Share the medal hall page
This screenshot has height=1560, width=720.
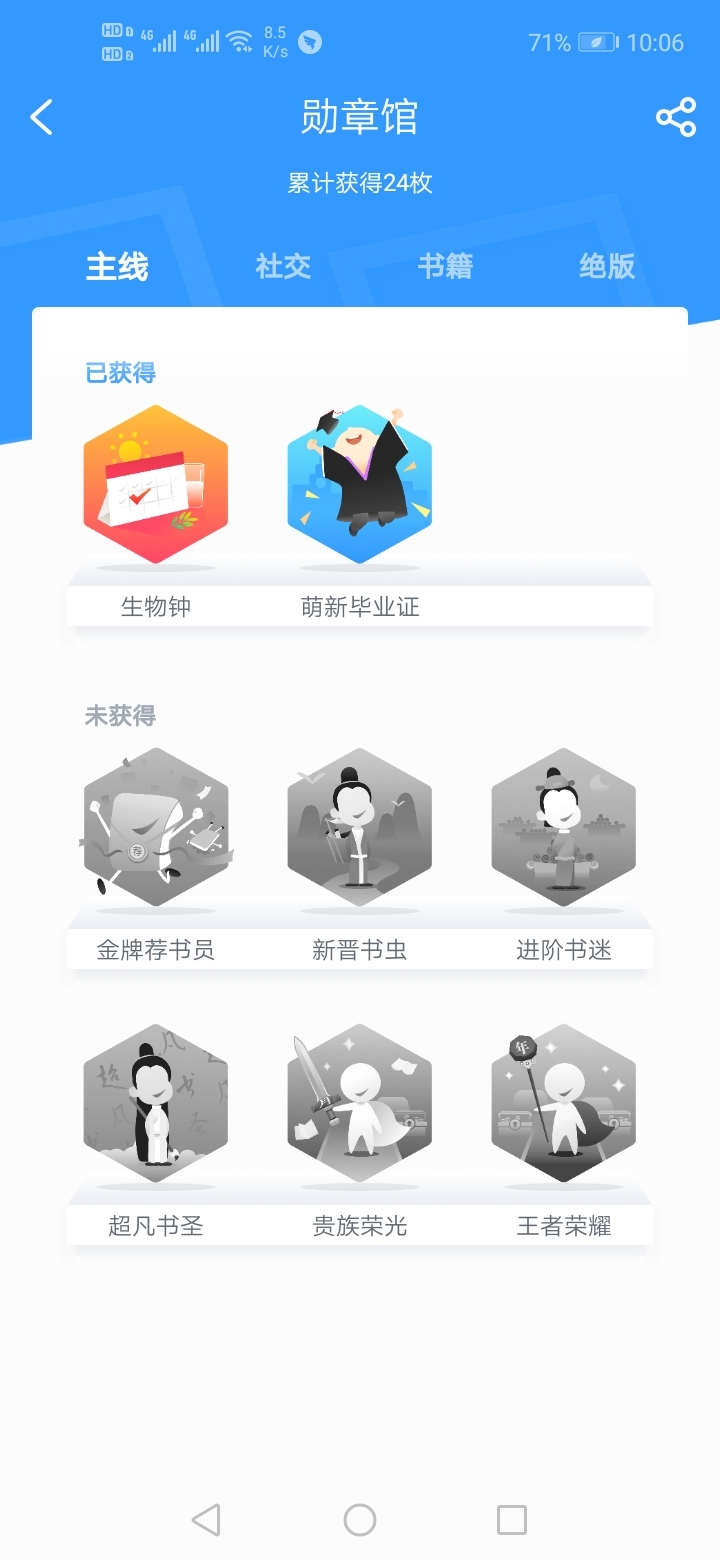(676, 117)
